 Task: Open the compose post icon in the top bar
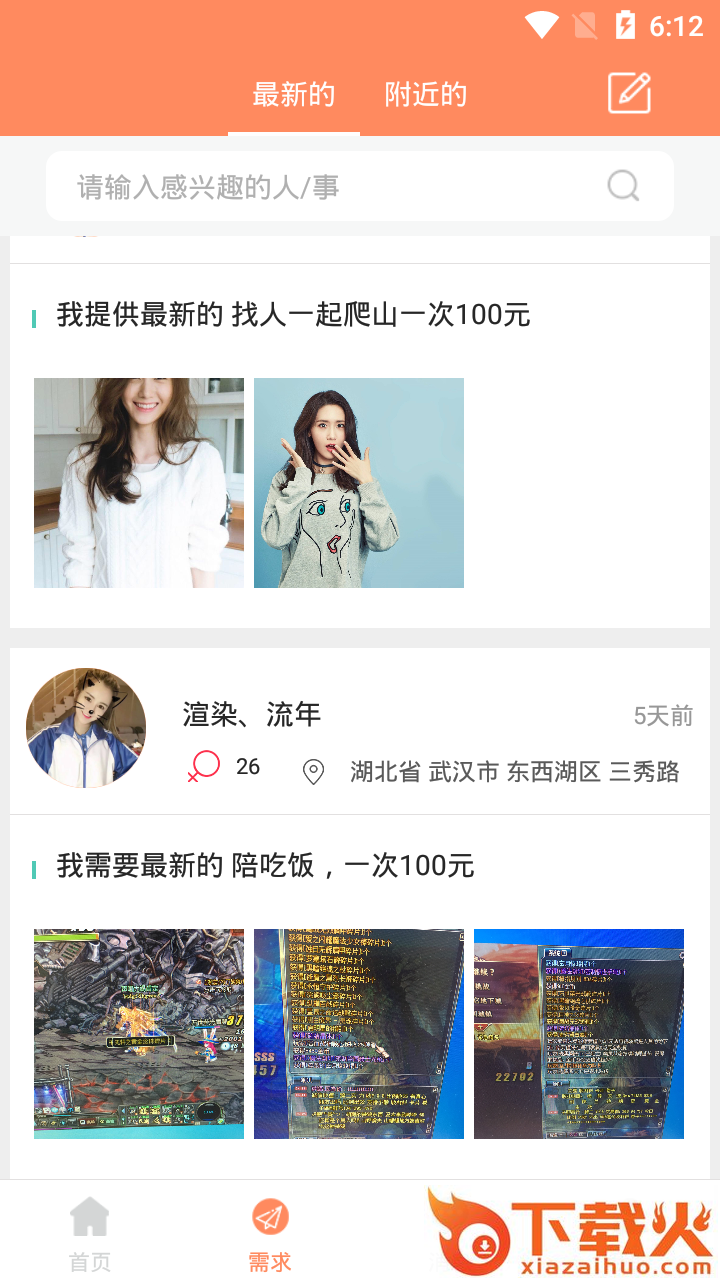(628, 94)
